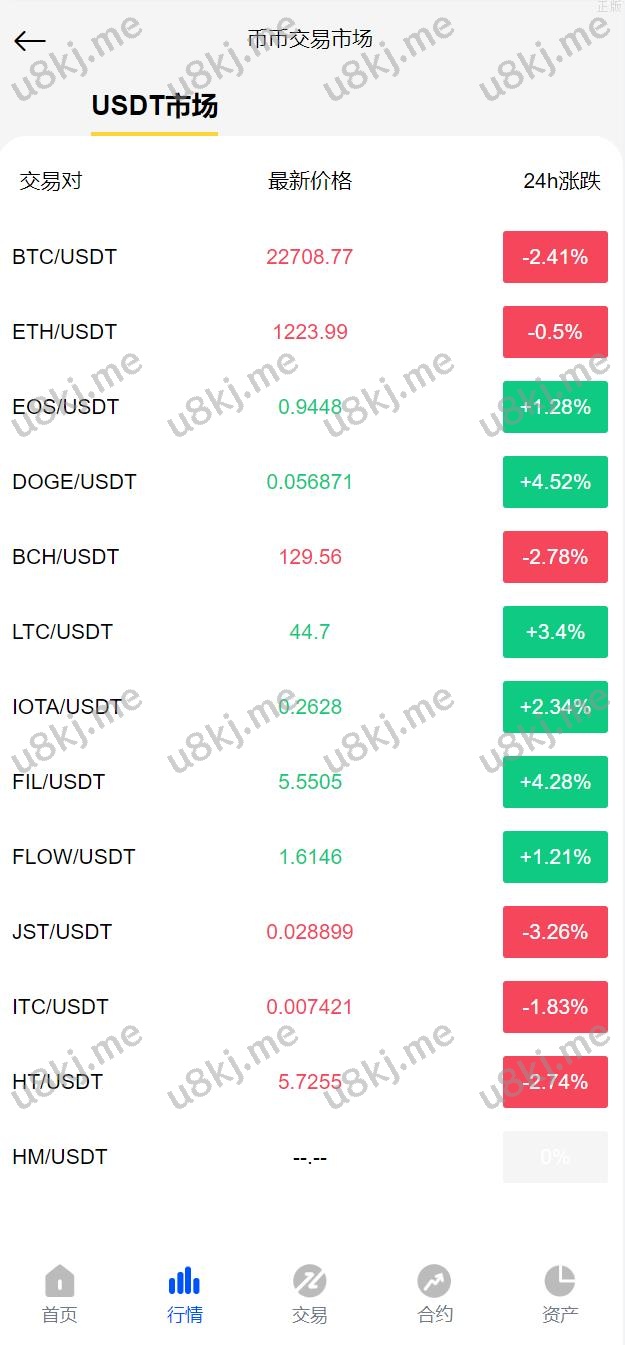Select the USDT市场 tab
The height and width of the screenshot is (1345, 625).
(x=154, y=107)
